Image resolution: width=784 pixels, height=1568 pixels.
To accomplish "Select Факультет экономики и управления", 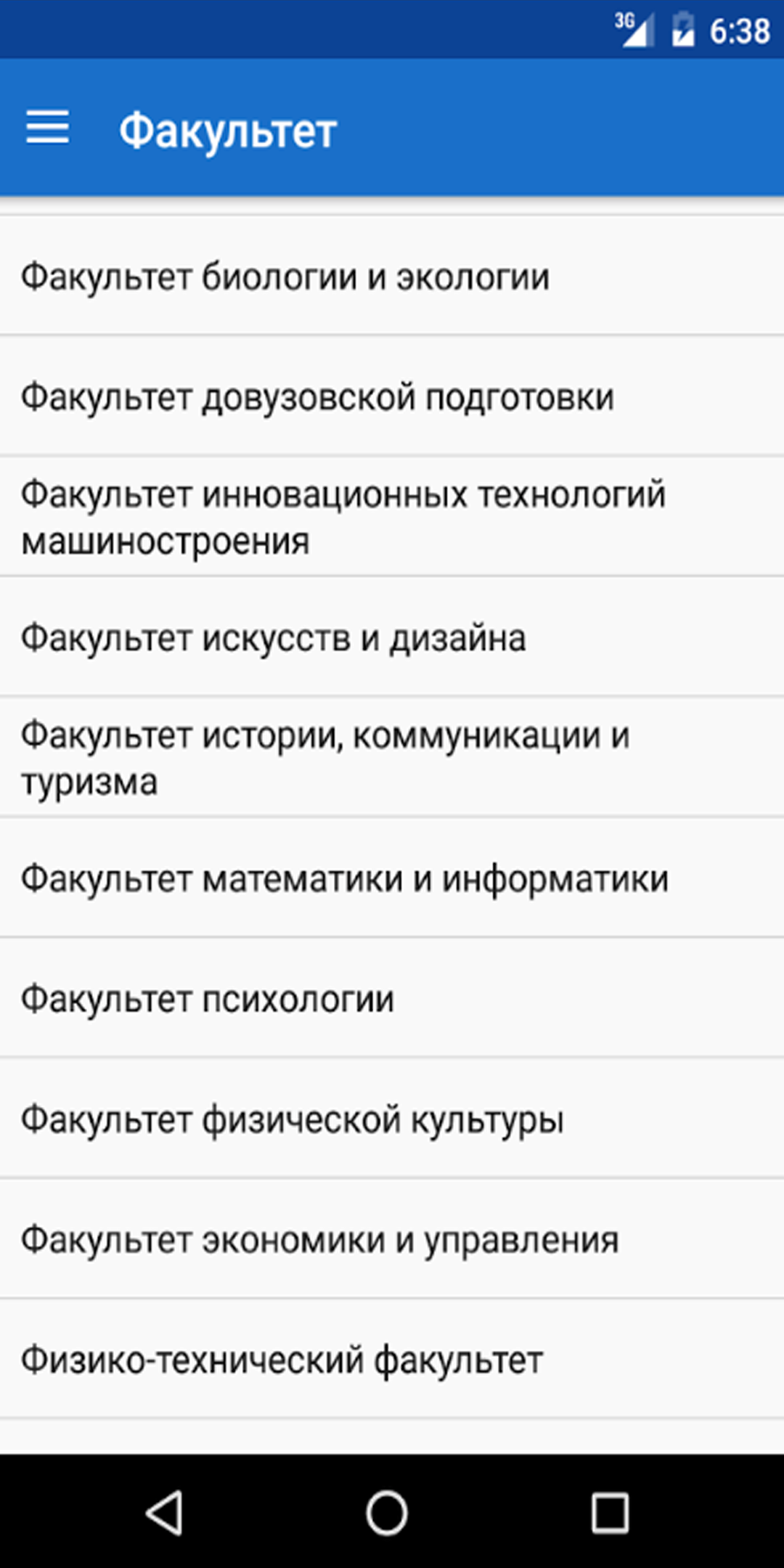I will pos(392,1239).
